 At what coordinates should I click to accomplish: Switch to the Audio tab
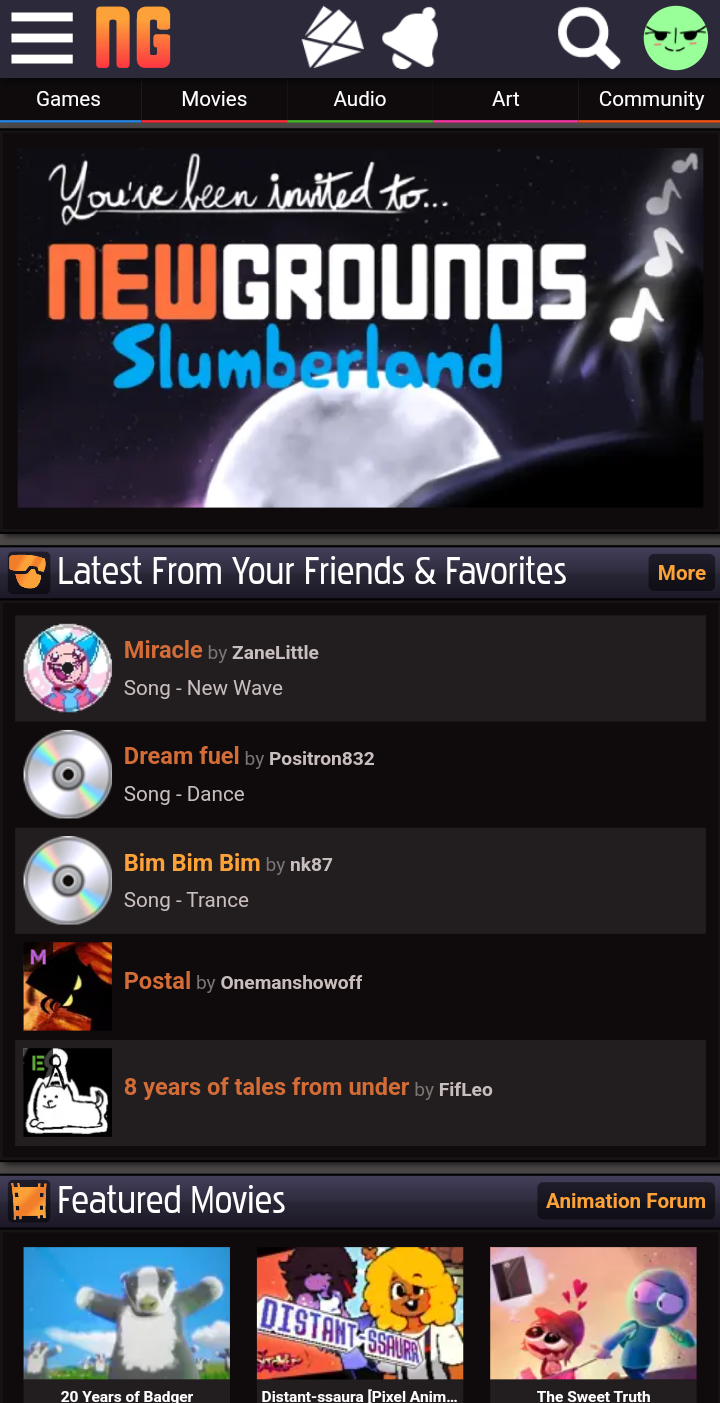(360, 99)
